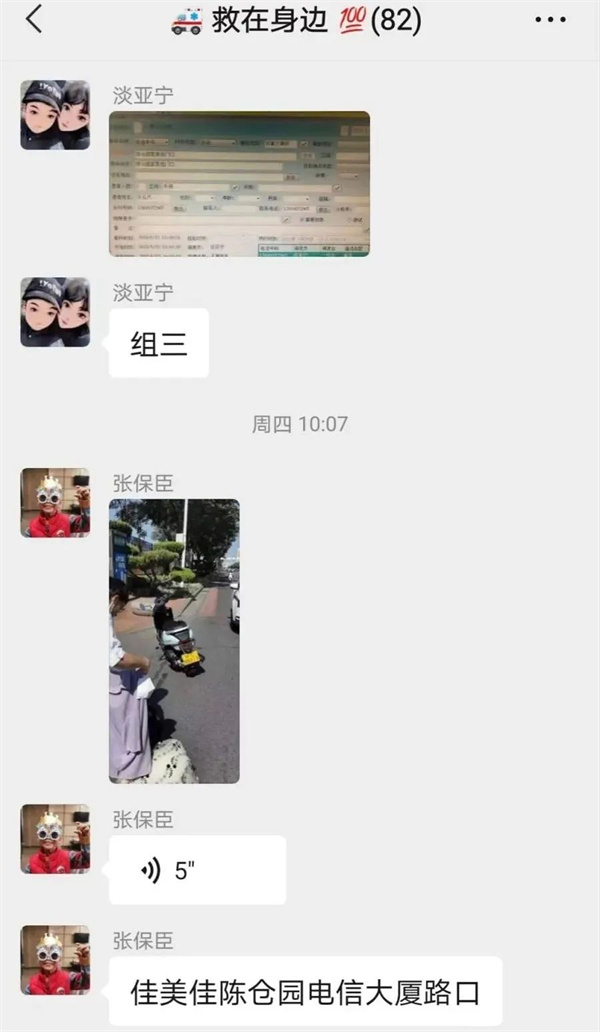Go back from the group chat
This screenshot has height=1032, width=600.
tap(34, 20)
